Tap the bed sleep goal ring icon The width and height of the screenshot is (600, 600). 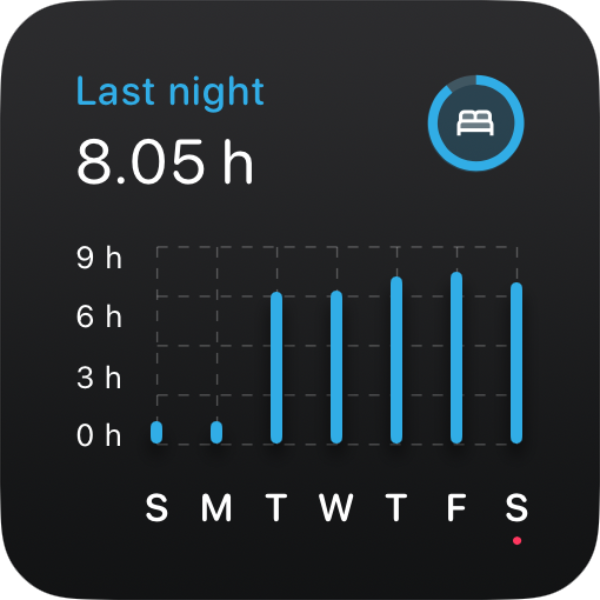(475, 123)
